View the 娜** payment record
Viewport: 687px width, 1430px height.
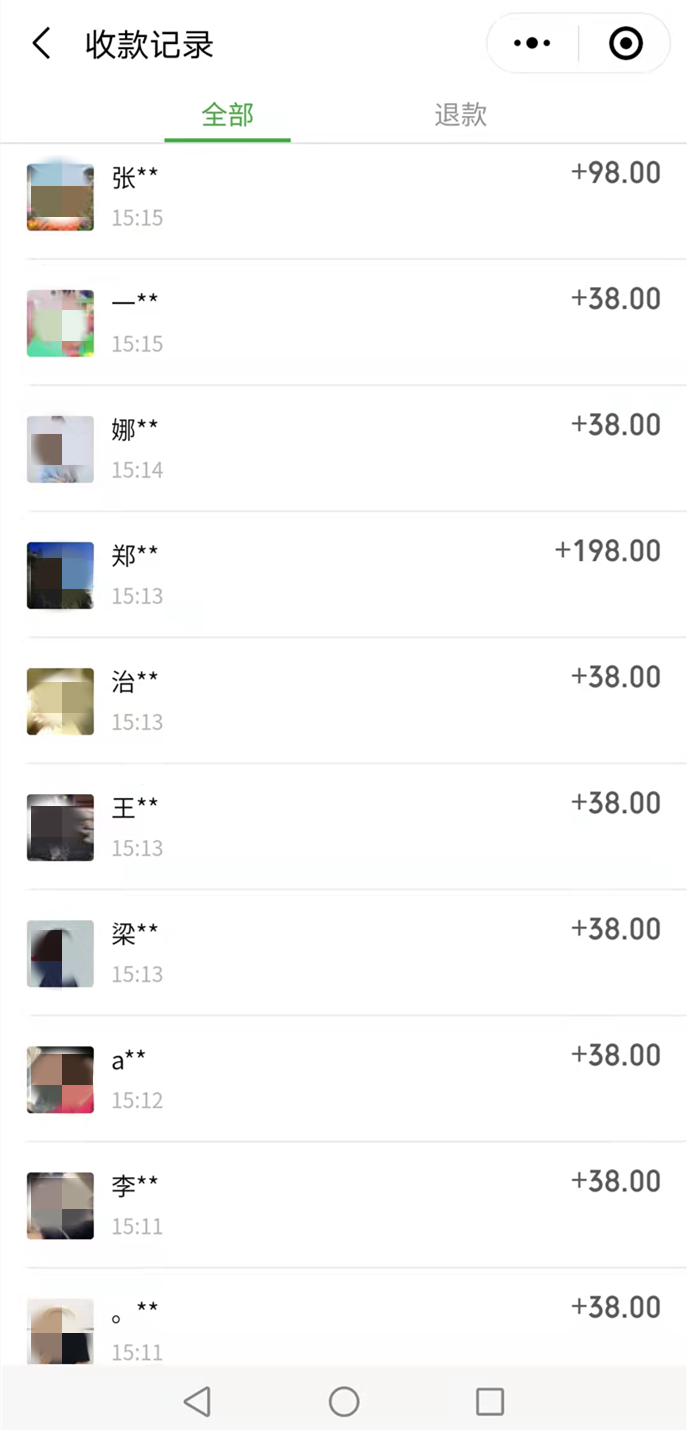point(343,449)
